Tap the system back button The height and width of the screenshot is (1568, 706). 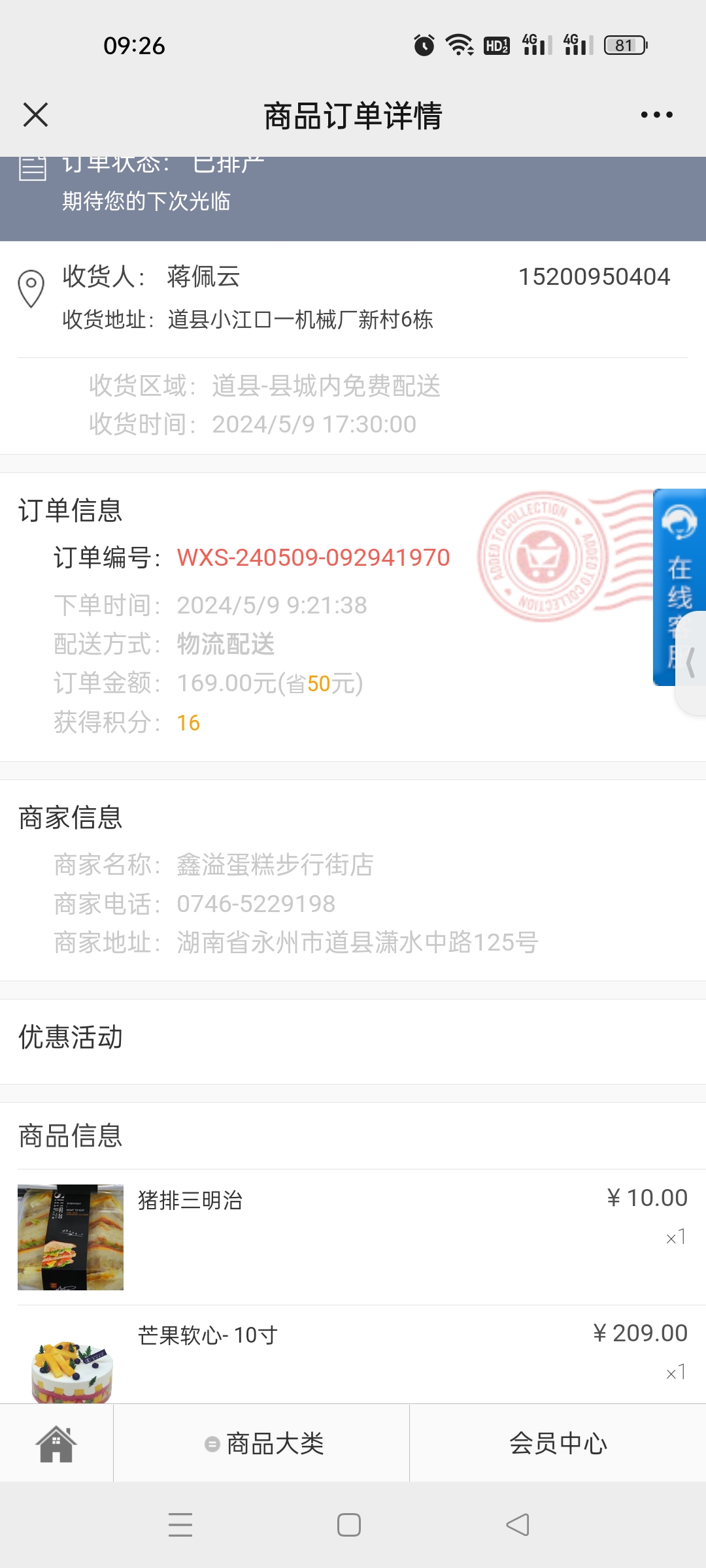click(518, 1525)
